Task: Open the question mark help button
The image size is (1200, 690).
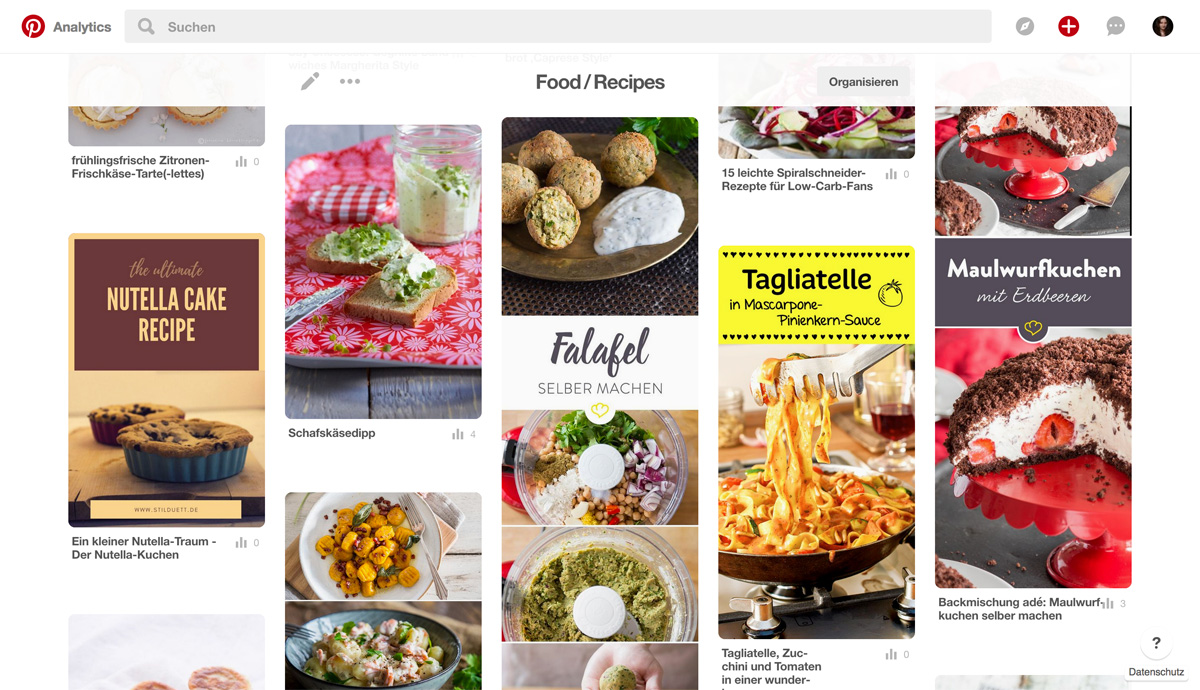Action: click(x=1156, y=643)
